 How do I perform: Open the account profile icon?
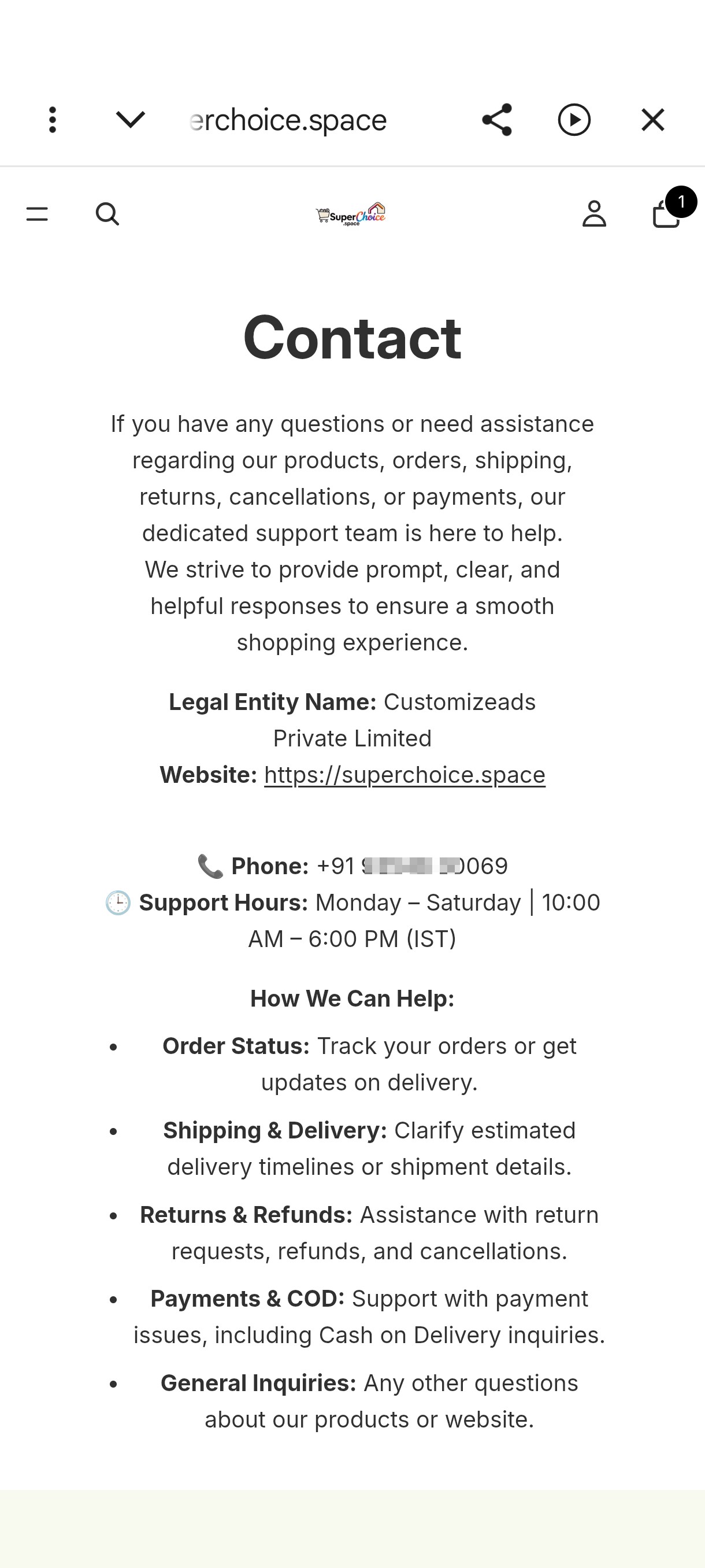click(x=594, y=214)
